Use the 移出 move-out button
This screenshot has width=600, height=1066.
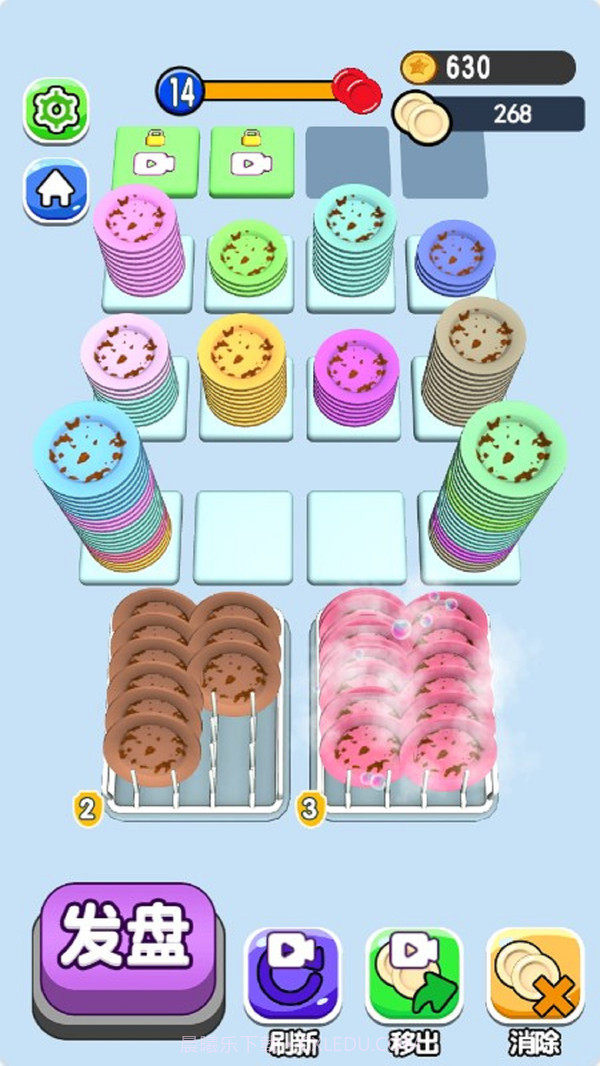tap(414, 978)
